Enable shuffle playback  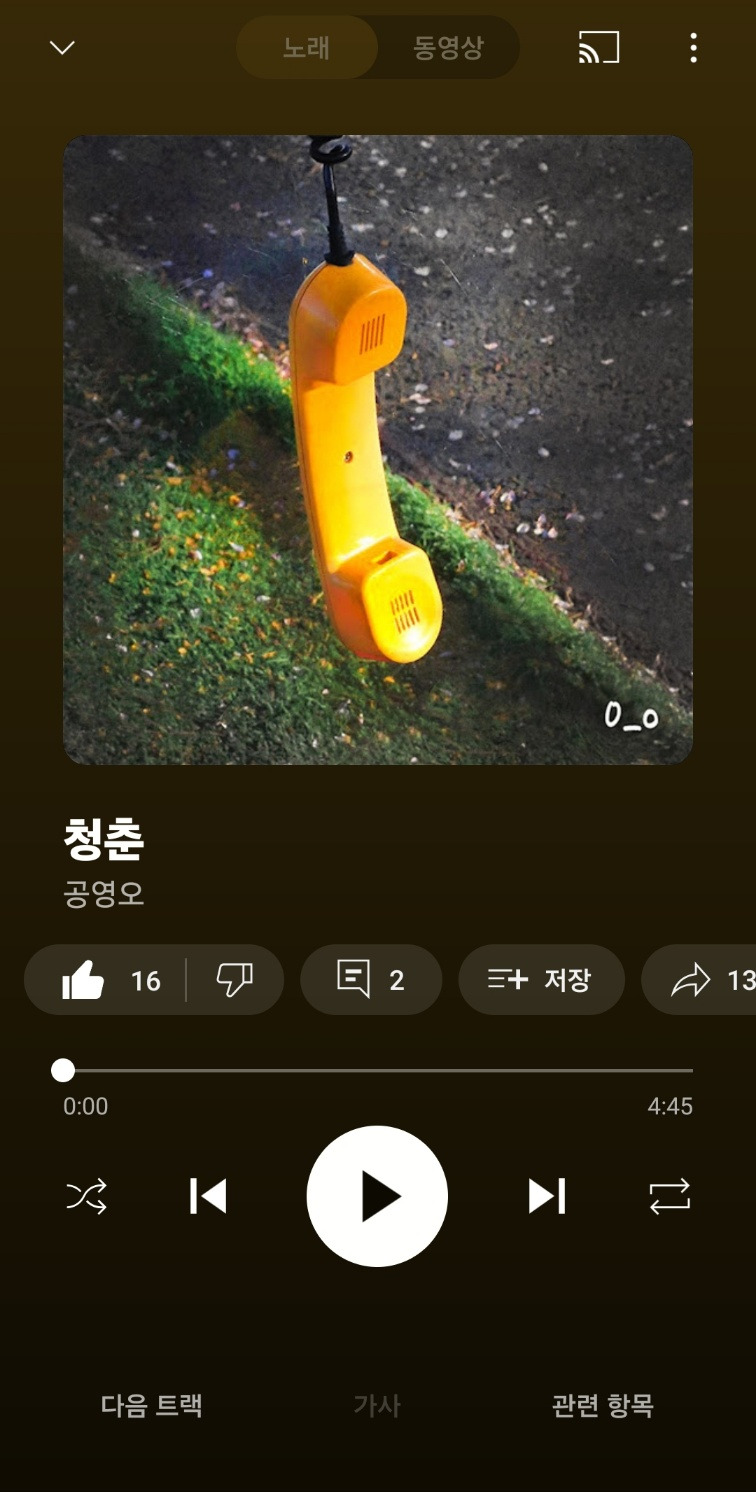pyautogui.click(x=85, y=1197)
